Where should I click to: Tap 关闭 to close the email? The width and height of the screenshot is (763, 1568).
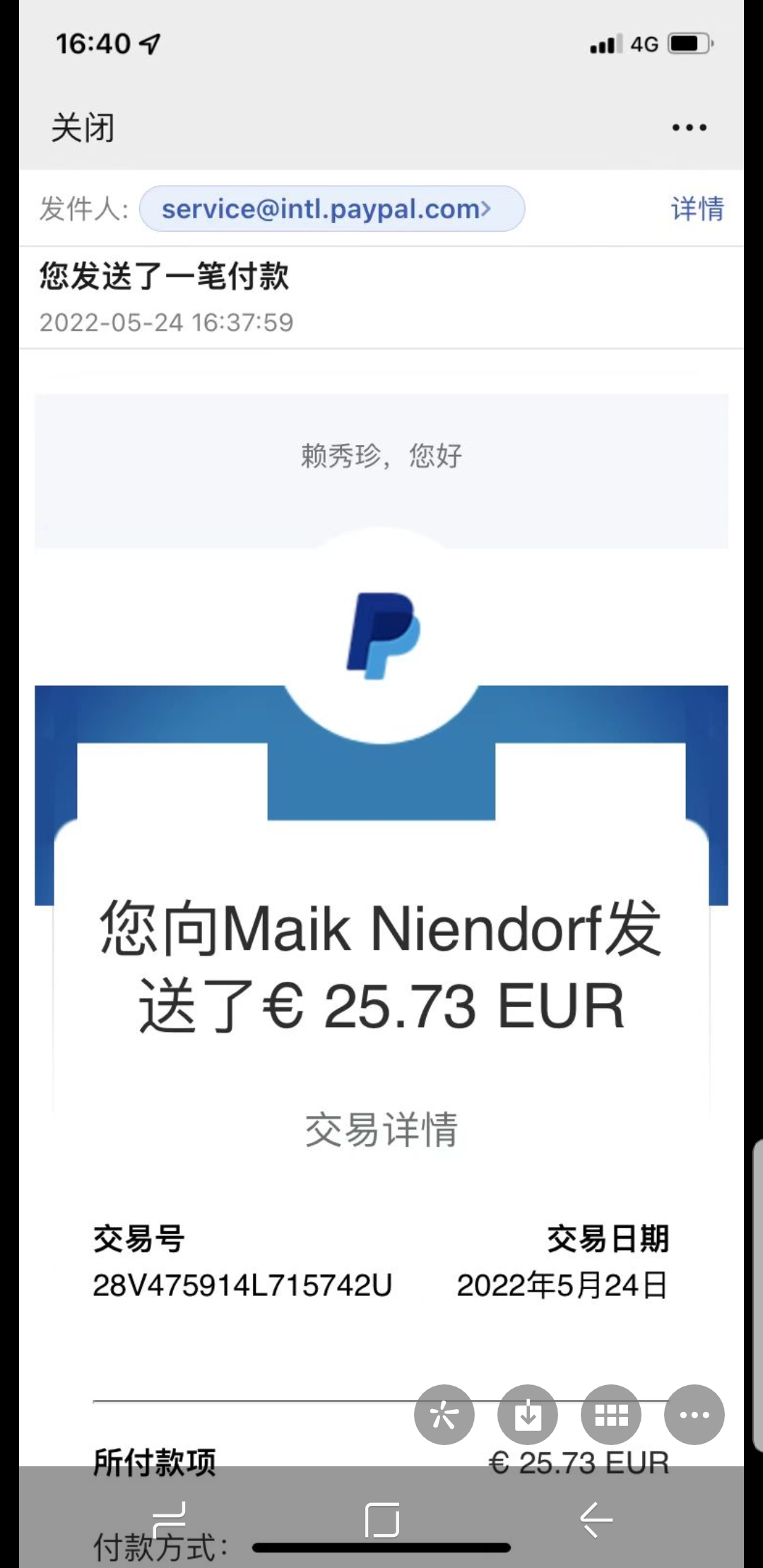click(x=83, y=128)
